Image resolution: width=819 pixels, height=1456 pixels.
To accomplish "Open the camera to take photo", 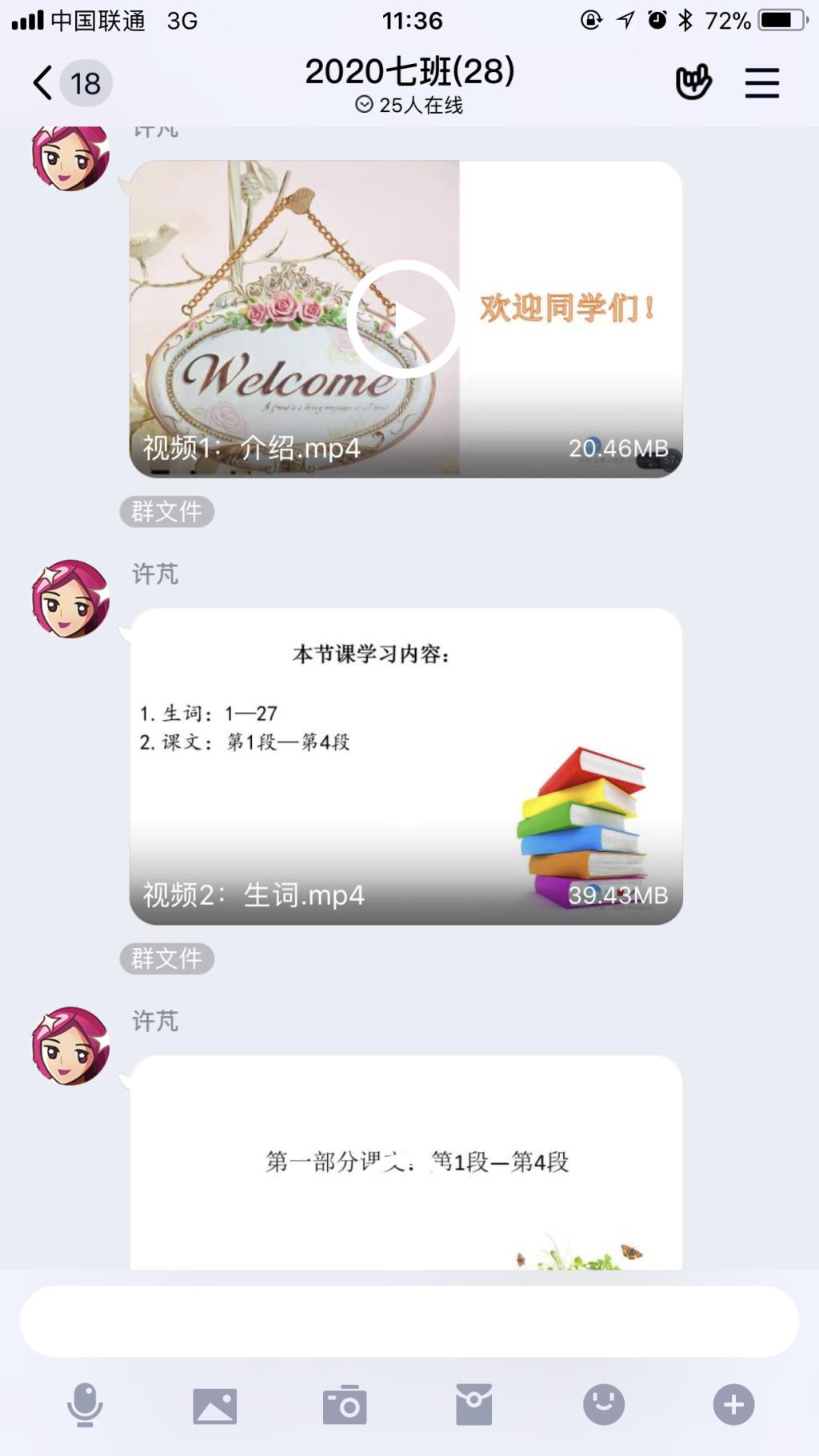I will [x=345, y=1406].
